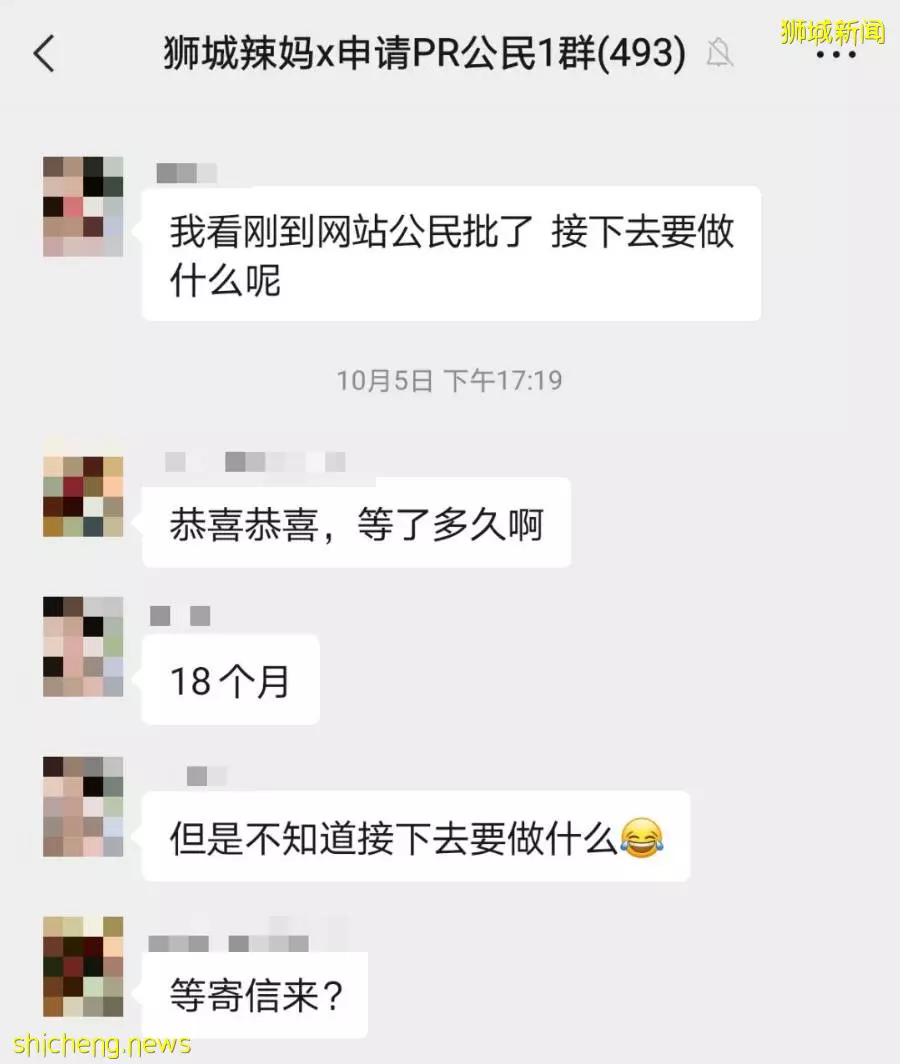The image size is (900, 1064).
Task: Open profile of the 等寄信来 message sender
Action: coord(83,966)
